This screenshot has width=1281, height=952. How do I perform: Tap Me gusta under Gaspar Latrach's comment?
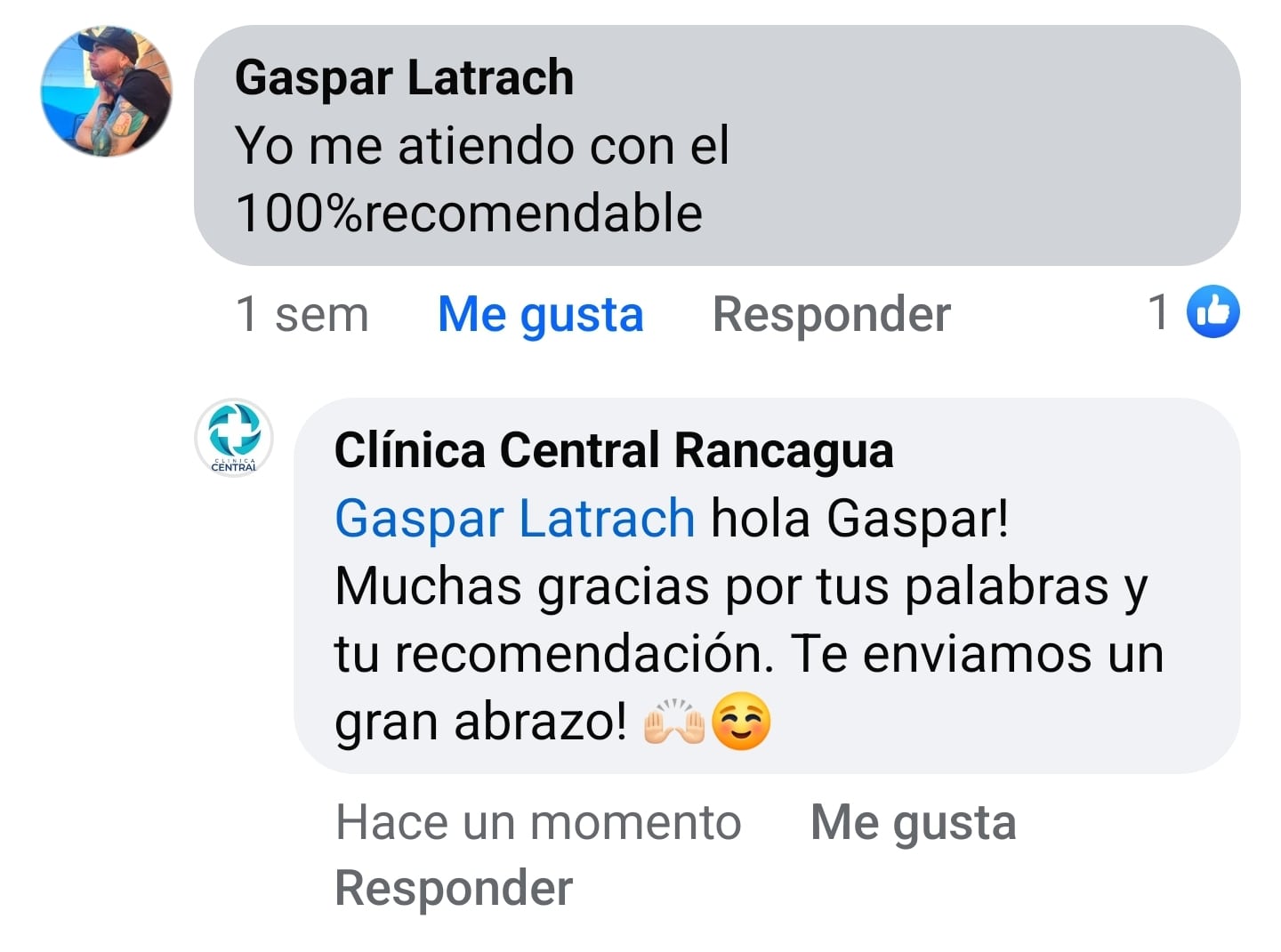540,314
